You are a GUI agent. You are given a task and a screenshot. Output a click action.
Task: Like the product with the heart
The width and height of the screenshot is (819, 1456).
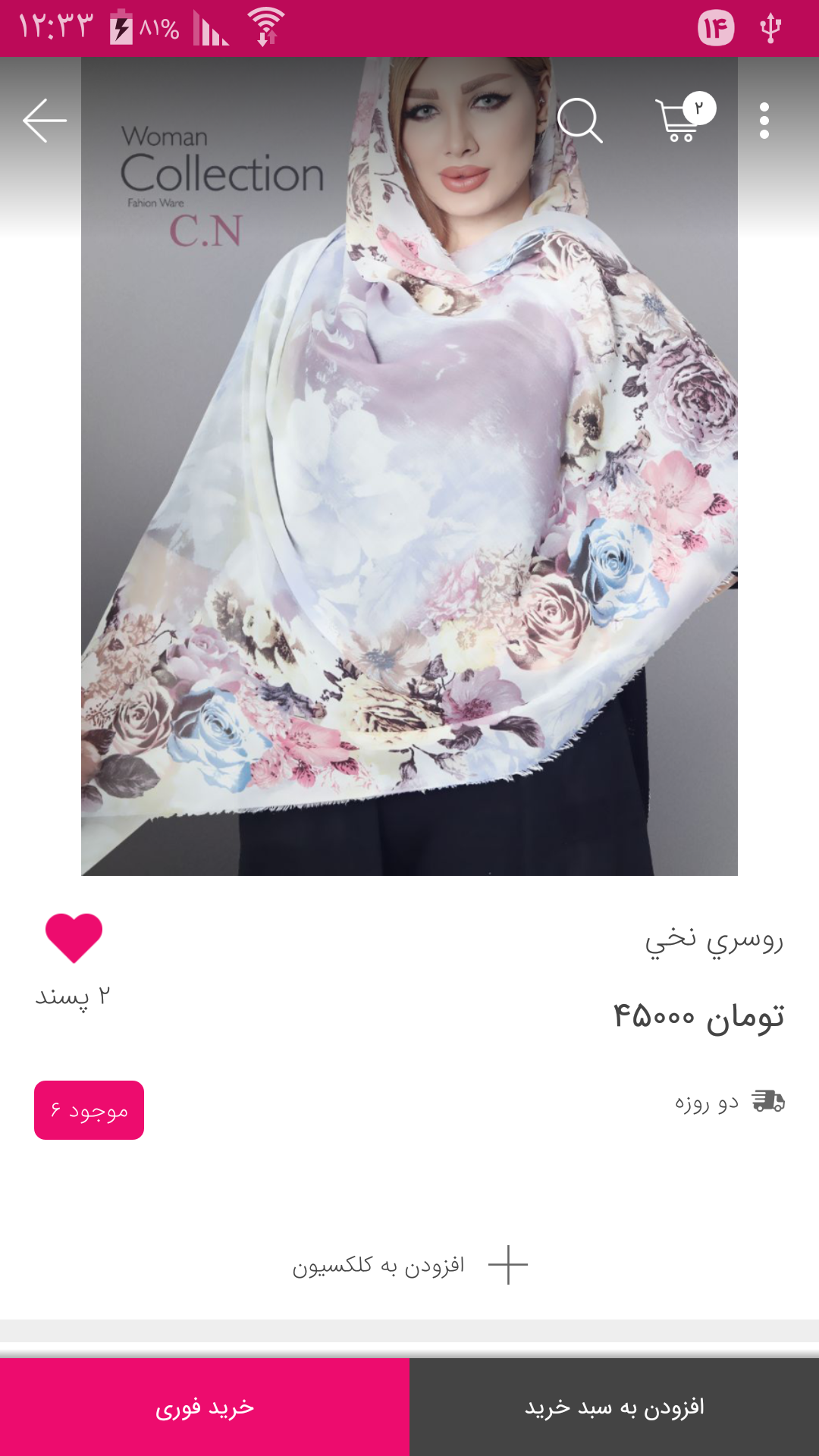pyautogui.click(x=74, y=938)
